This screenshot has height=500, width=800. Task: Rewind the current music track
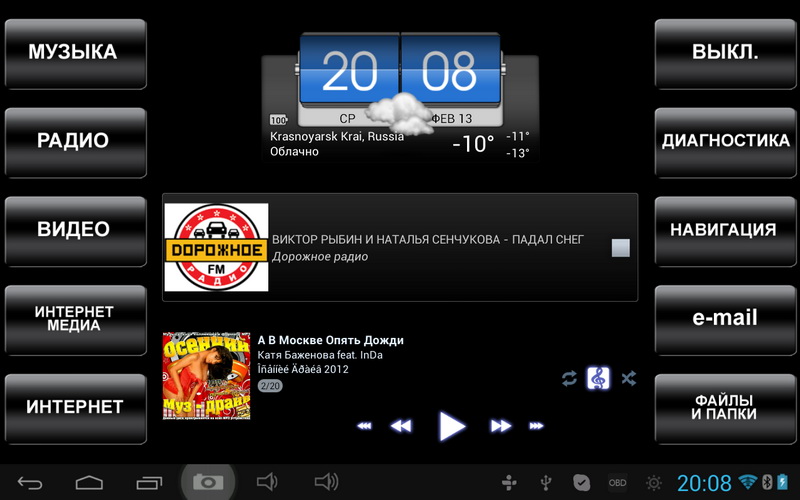click(401, 426)
